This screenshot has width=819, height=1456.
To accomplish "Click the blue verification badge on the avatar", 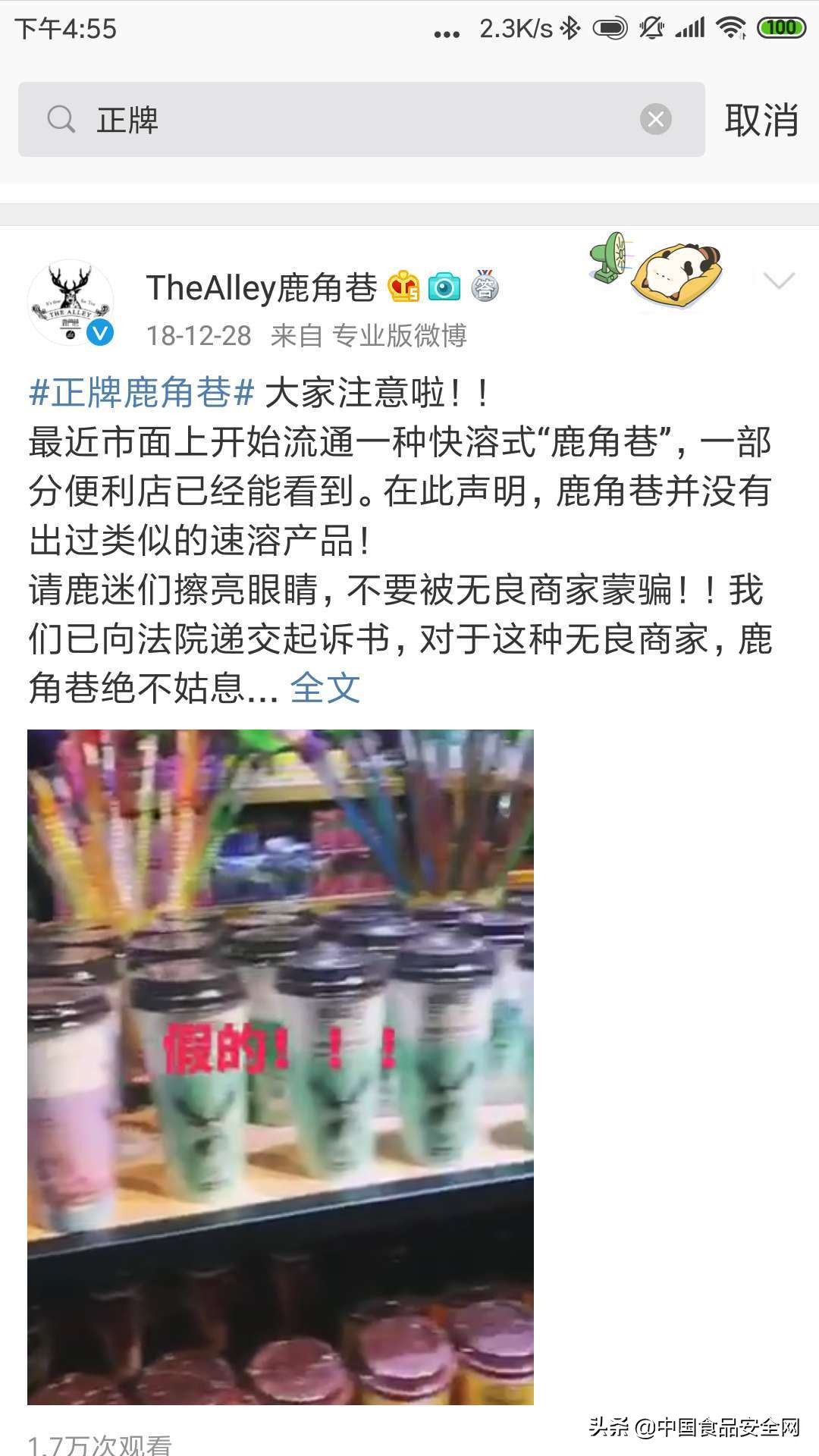I will click(99, 331).
